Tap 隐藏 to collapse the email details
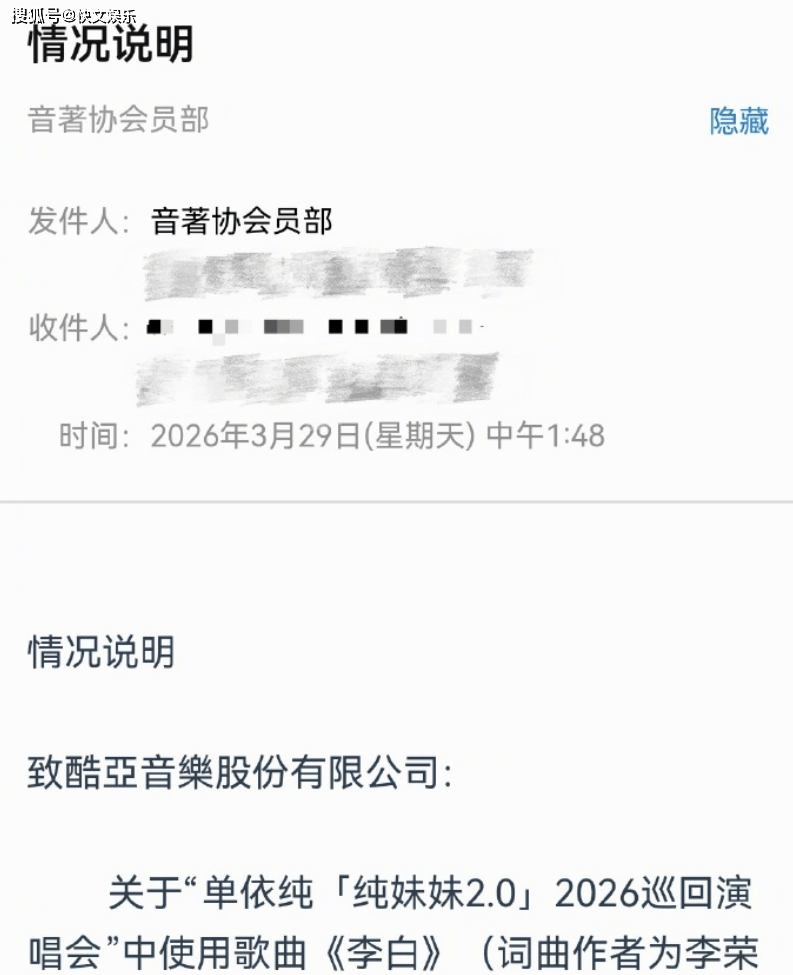 pos(738,121)
